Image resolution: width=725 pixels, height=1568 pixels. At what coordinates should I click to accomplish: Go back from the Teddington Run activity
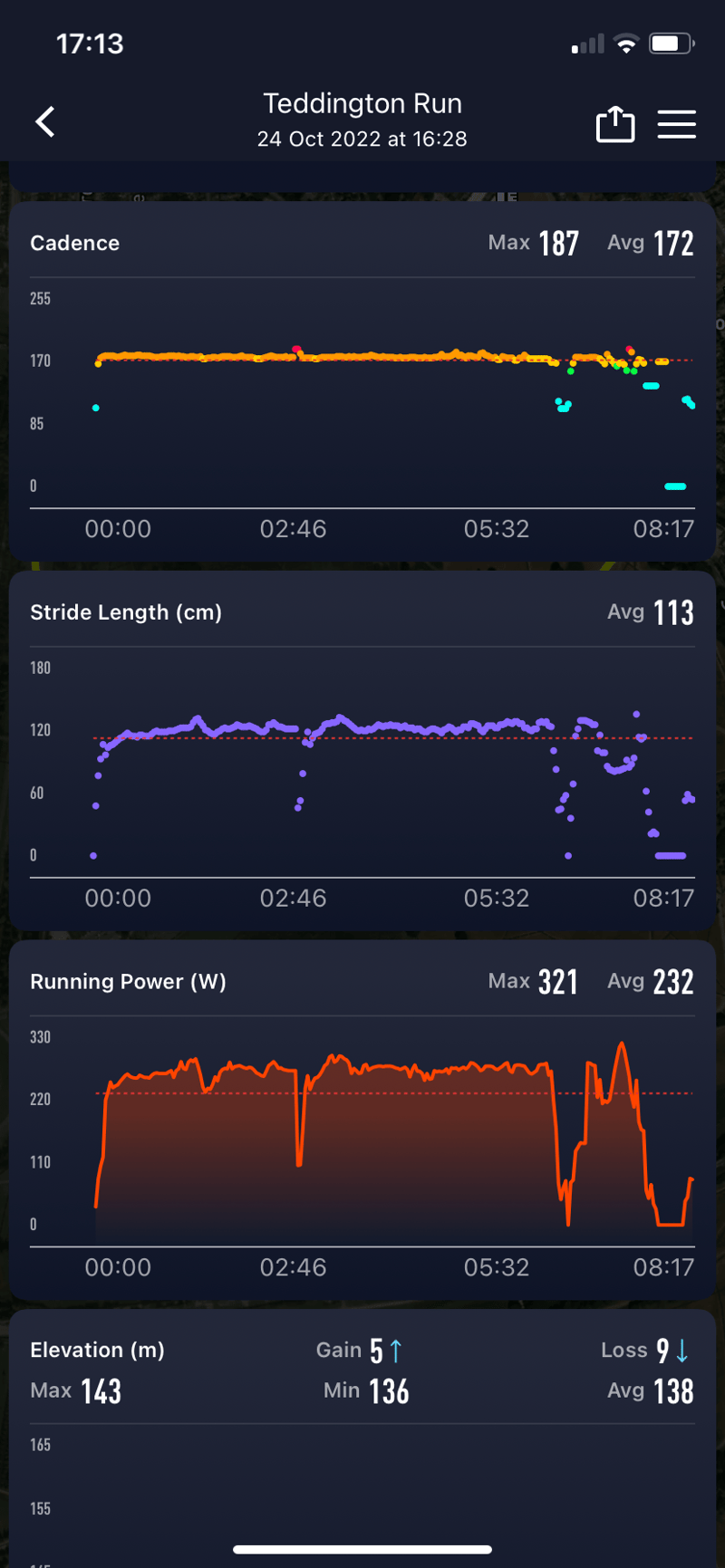tap(45, 121)
